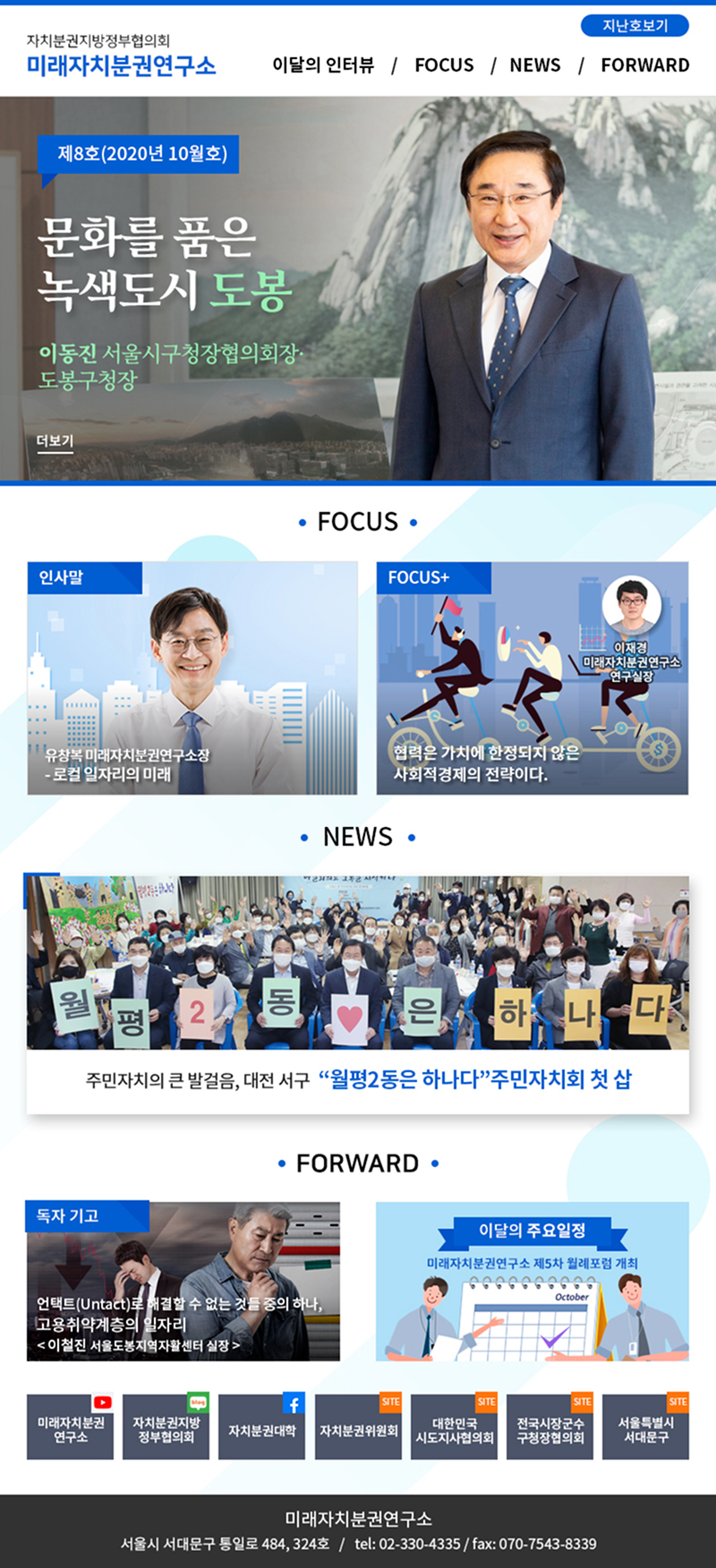Go to 이달의 인터뷰 section
The image size is (716, 1568).
click(x=323, y=65)
